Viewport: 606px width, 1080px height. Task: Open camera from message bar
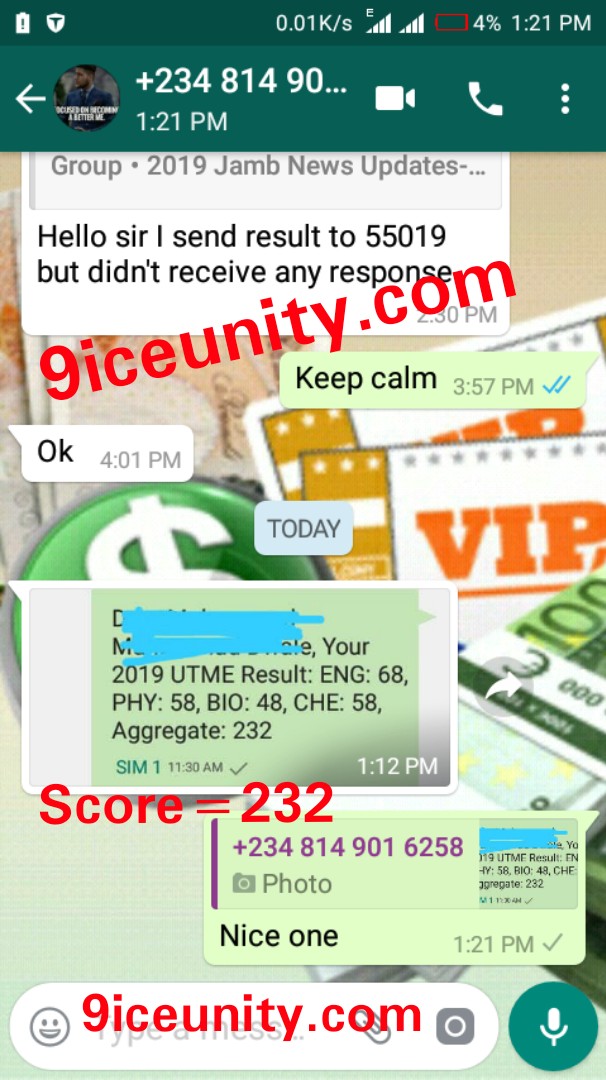coord(455,1026)
